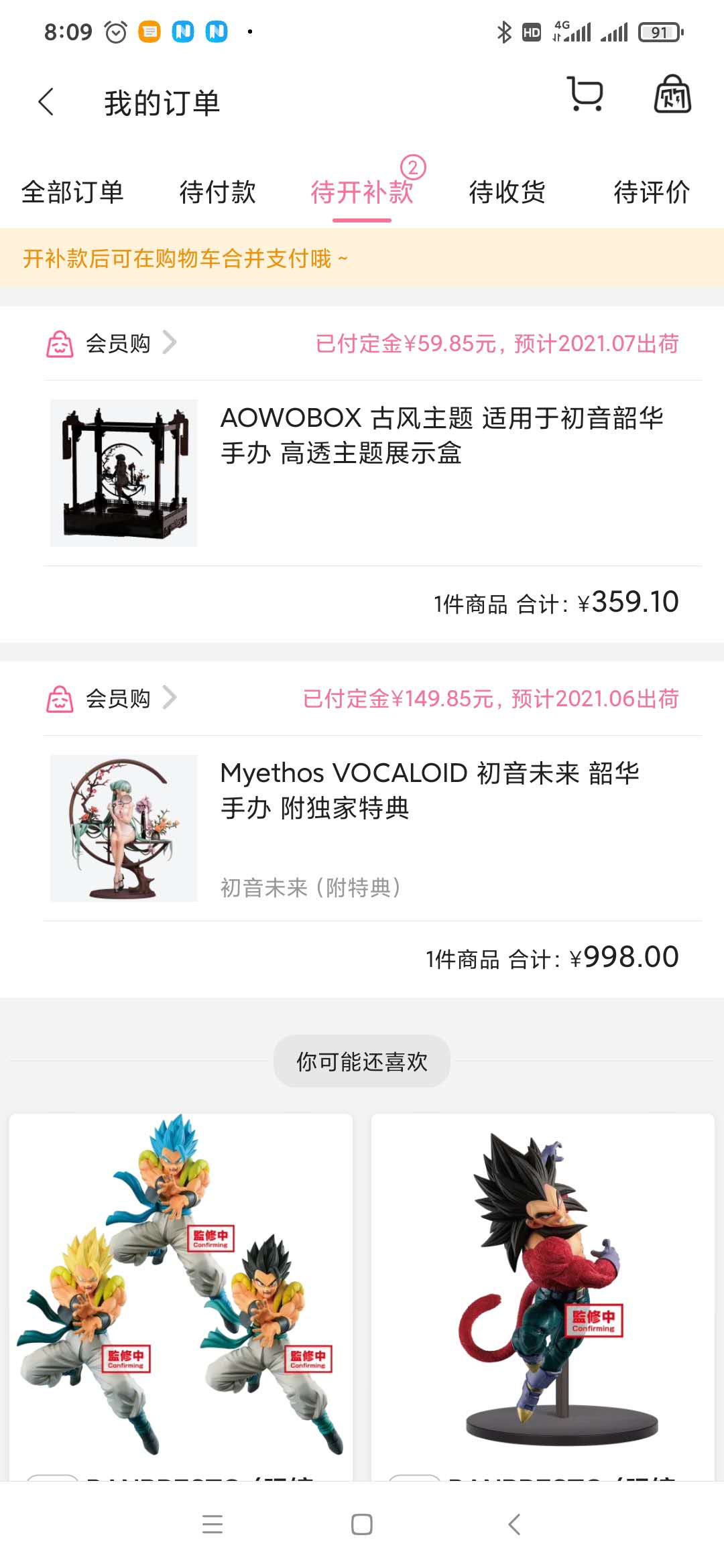Switch to 全部订单 tab
This screenshot has height=1568, width=724.
click(x=72, y=192)
